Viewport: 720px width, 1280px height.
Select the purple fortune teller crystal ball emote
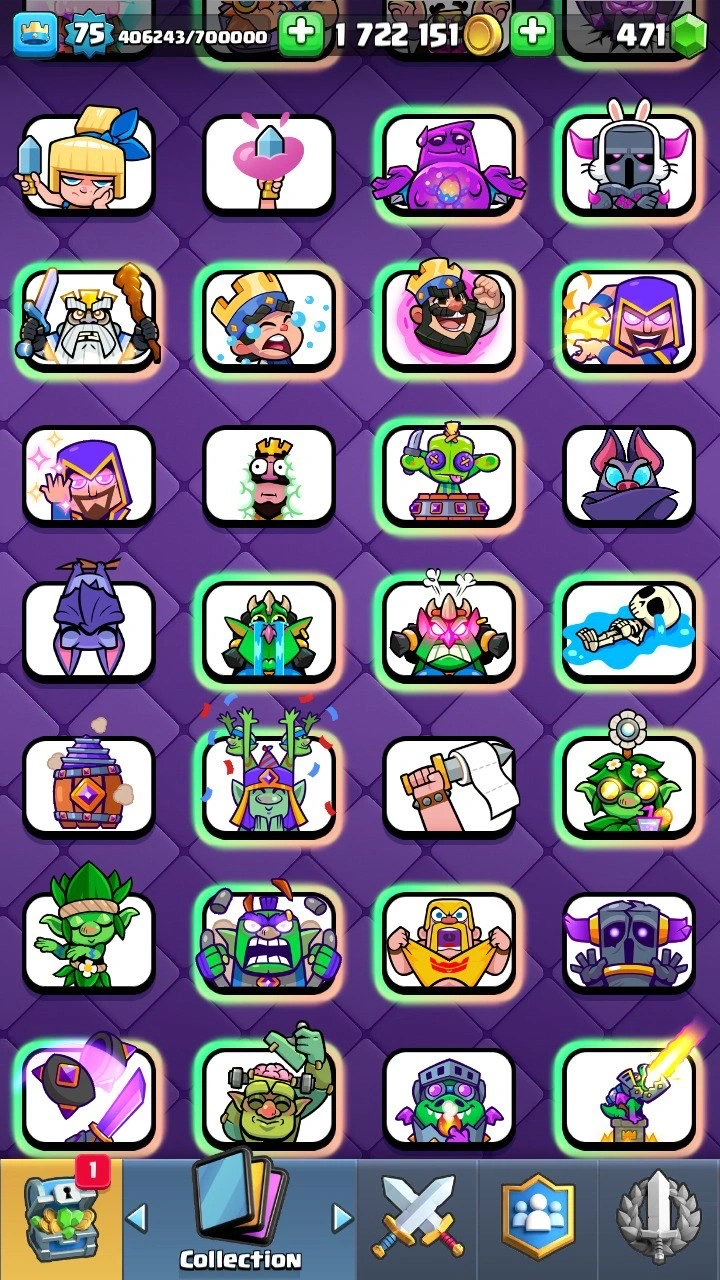coord(448,165)
